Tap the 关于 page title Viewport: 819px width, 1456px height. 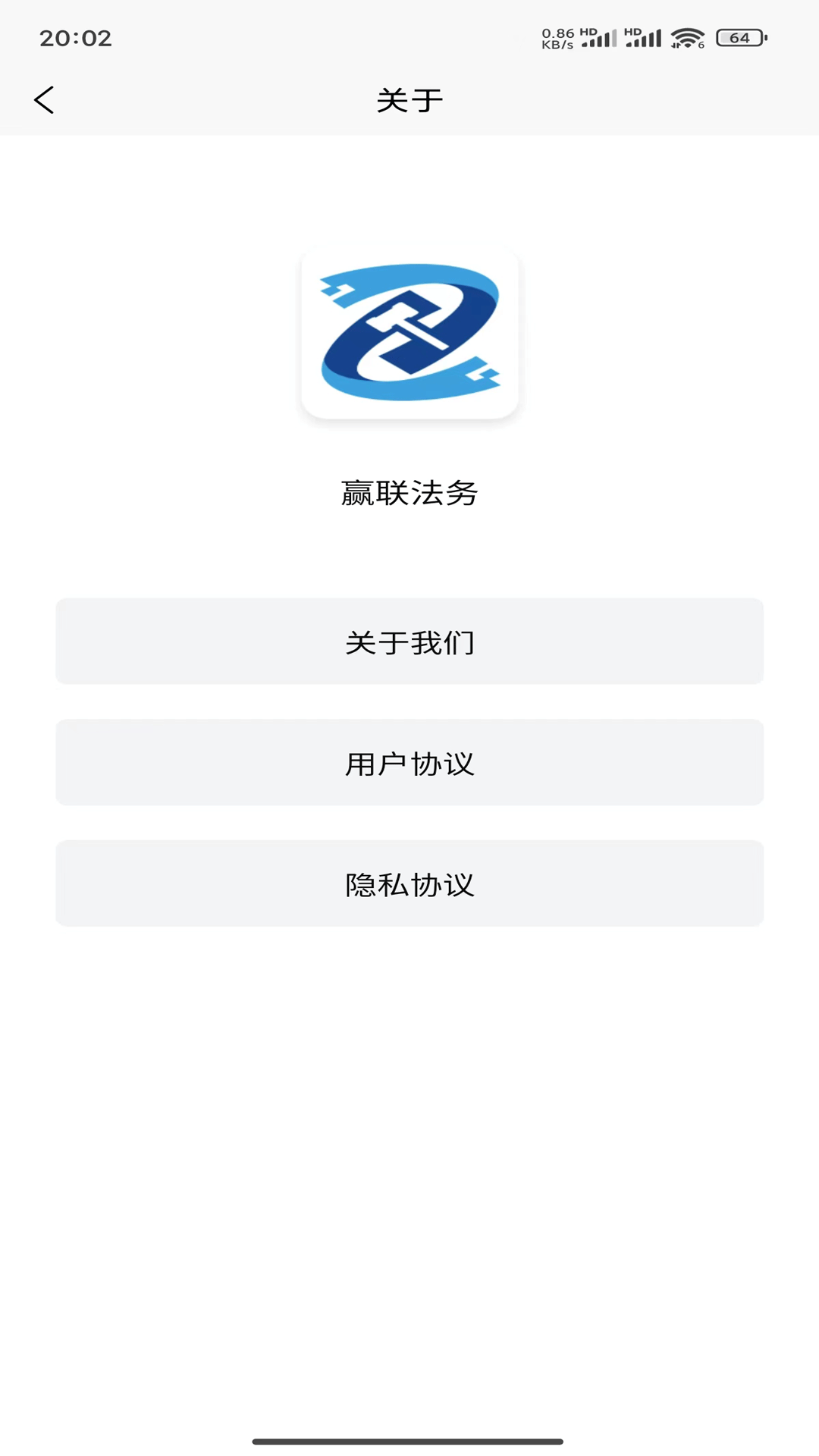[x=409, y=99]
